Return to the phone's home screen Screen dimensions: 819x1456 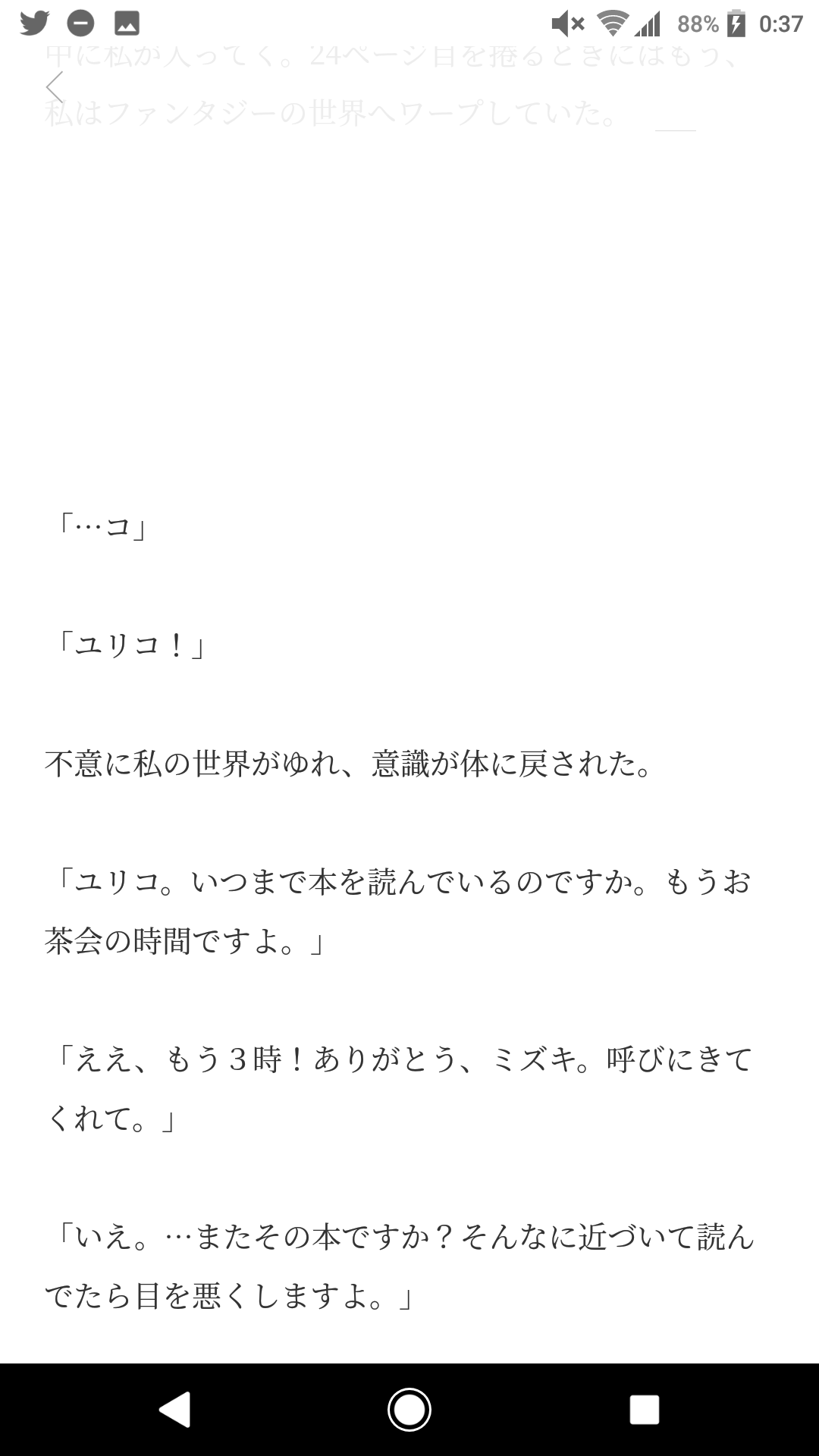coord(409,1410)
